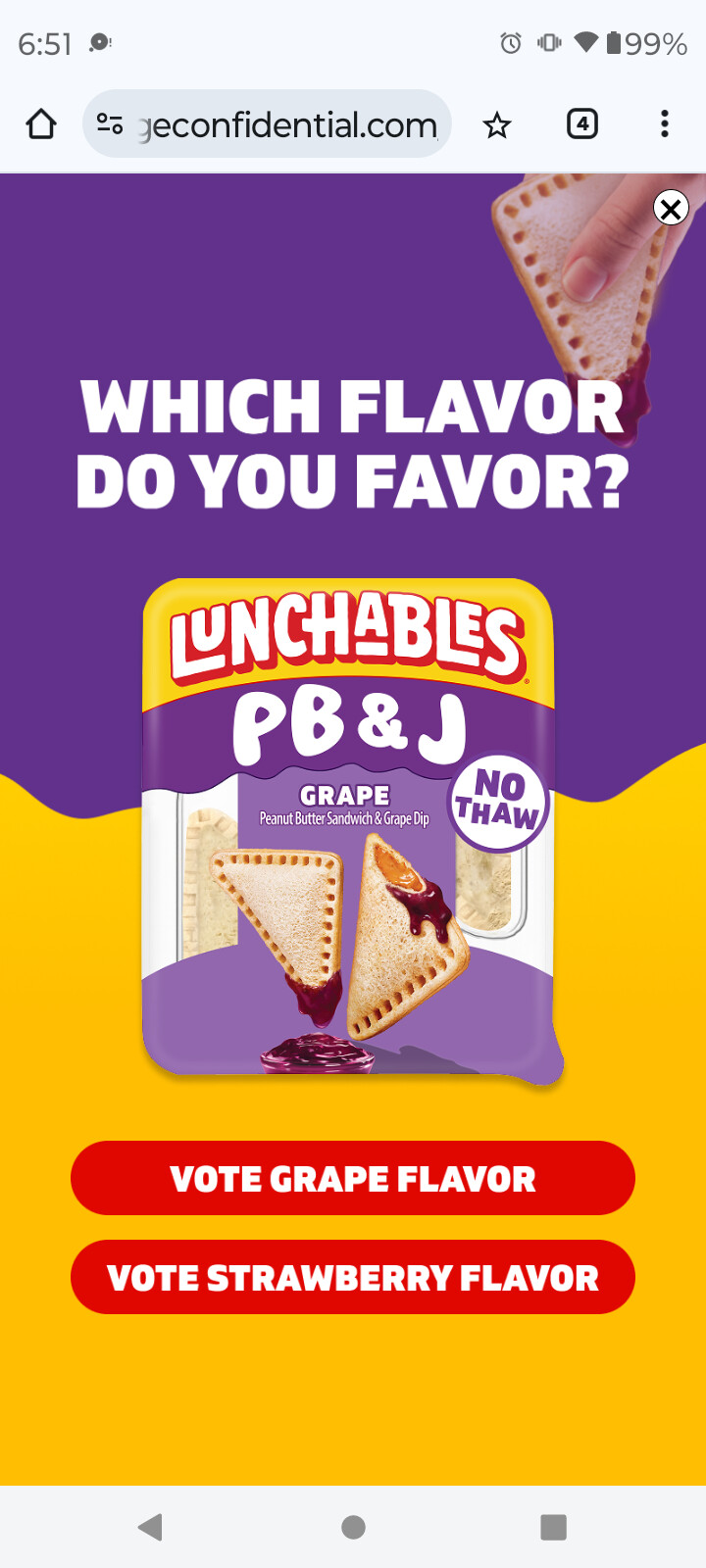Vote for grape flavor
The image size is (706, 1568).
click(353, 1178)
